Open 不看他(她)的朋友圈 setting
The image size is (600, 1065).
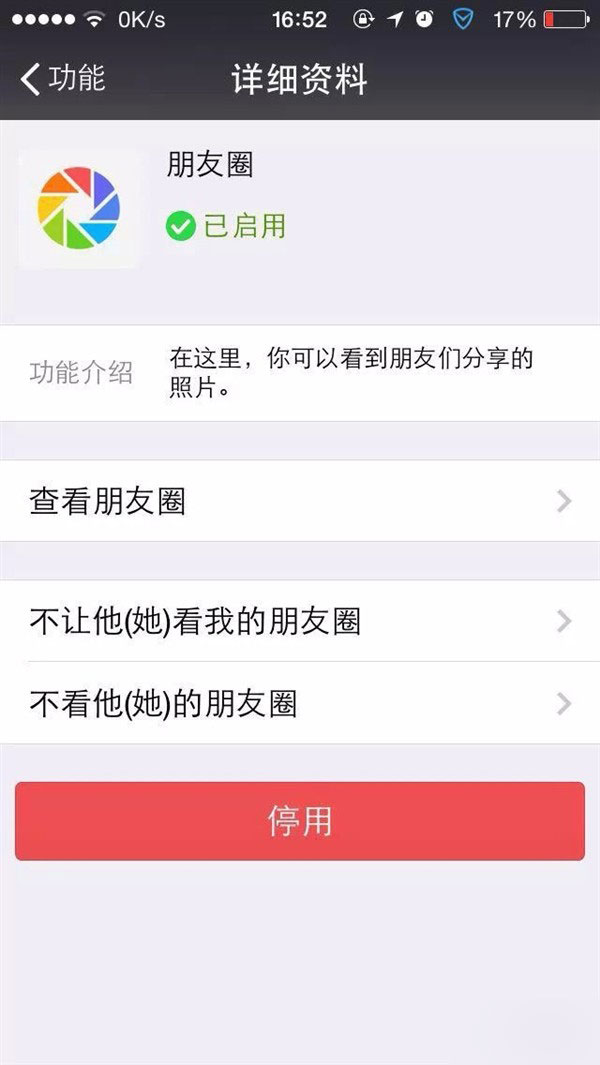[x=300, y=704]
